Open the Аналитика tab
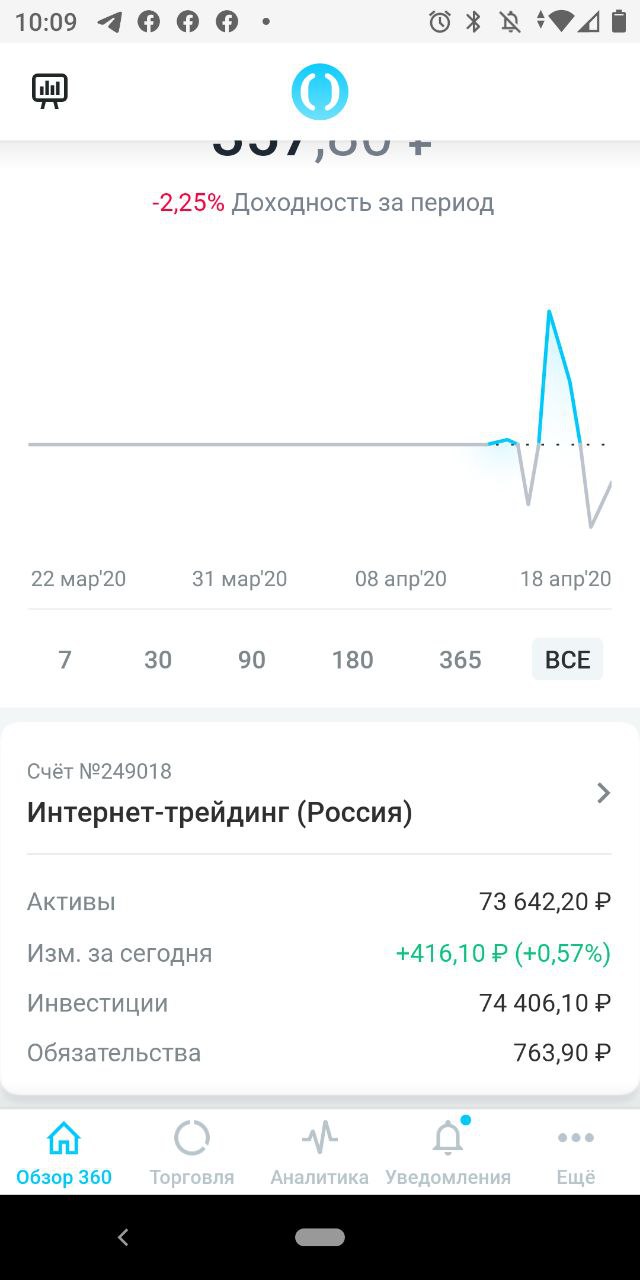Screen dimensions: 640x1280 [320, 1153]
